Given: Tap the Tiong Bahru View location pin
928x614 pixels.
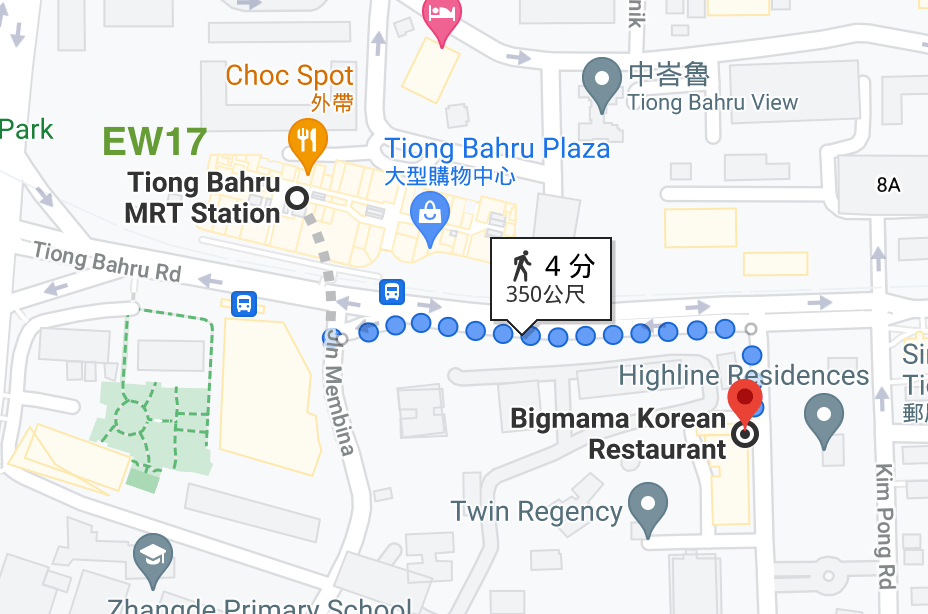Looking at the screenshot, I should point(601,82).
